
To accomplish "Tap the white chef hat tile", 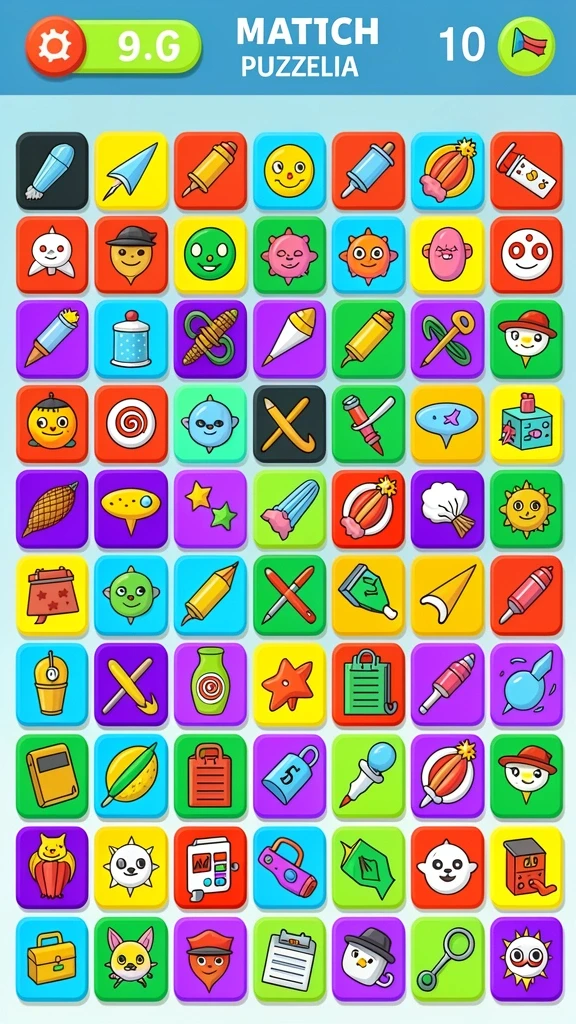I will pos(447,509).
